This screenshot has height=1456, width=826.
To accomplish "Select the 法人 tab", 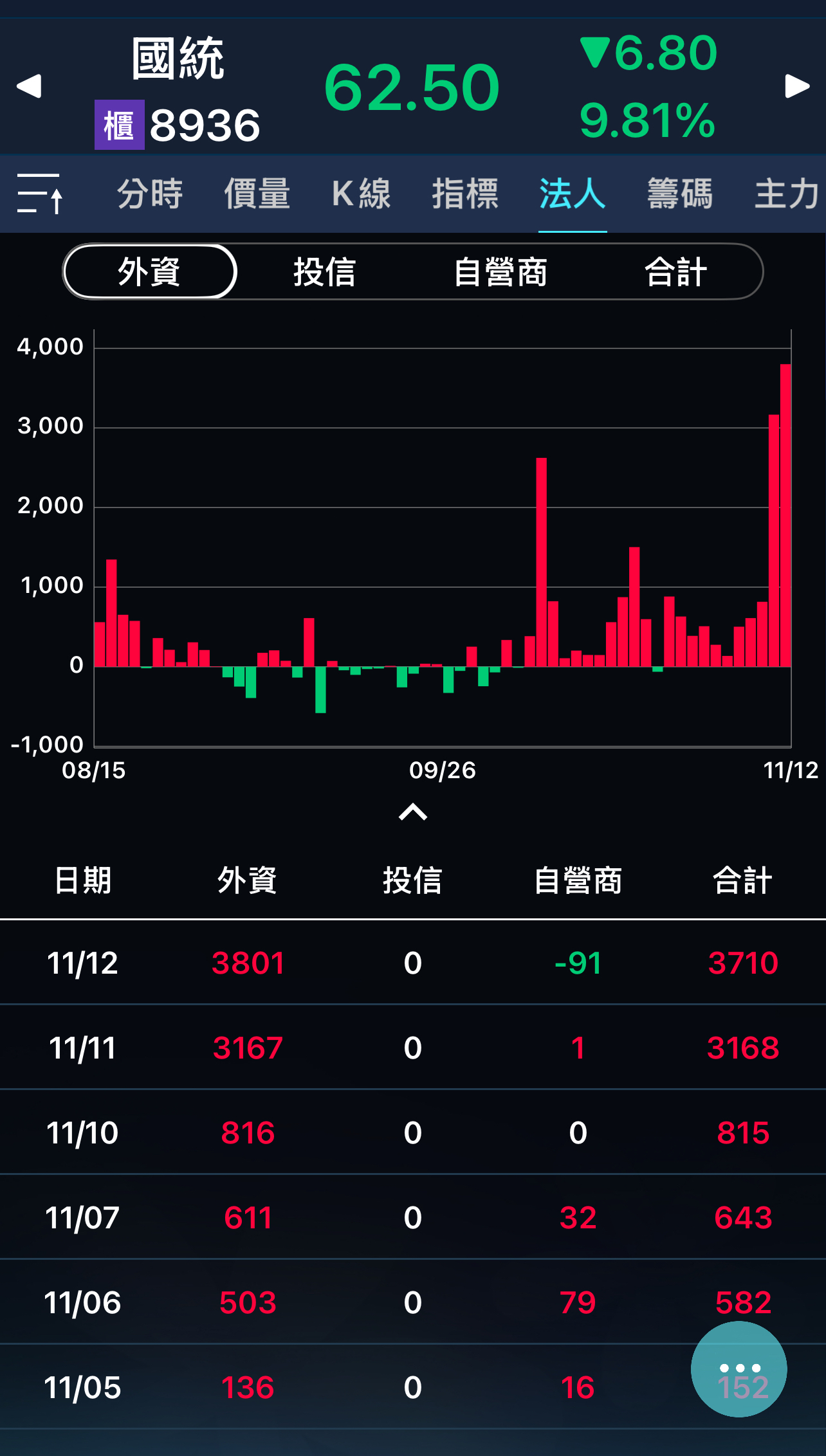I will coord(572,194).
